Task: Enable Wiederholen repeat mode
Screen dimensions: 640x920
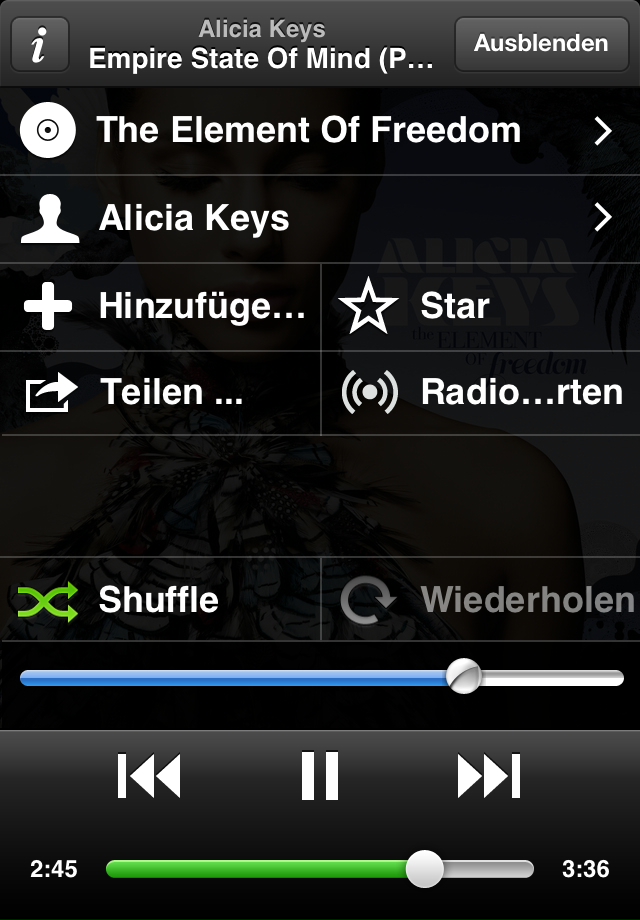Action: (x=480, y=600)
